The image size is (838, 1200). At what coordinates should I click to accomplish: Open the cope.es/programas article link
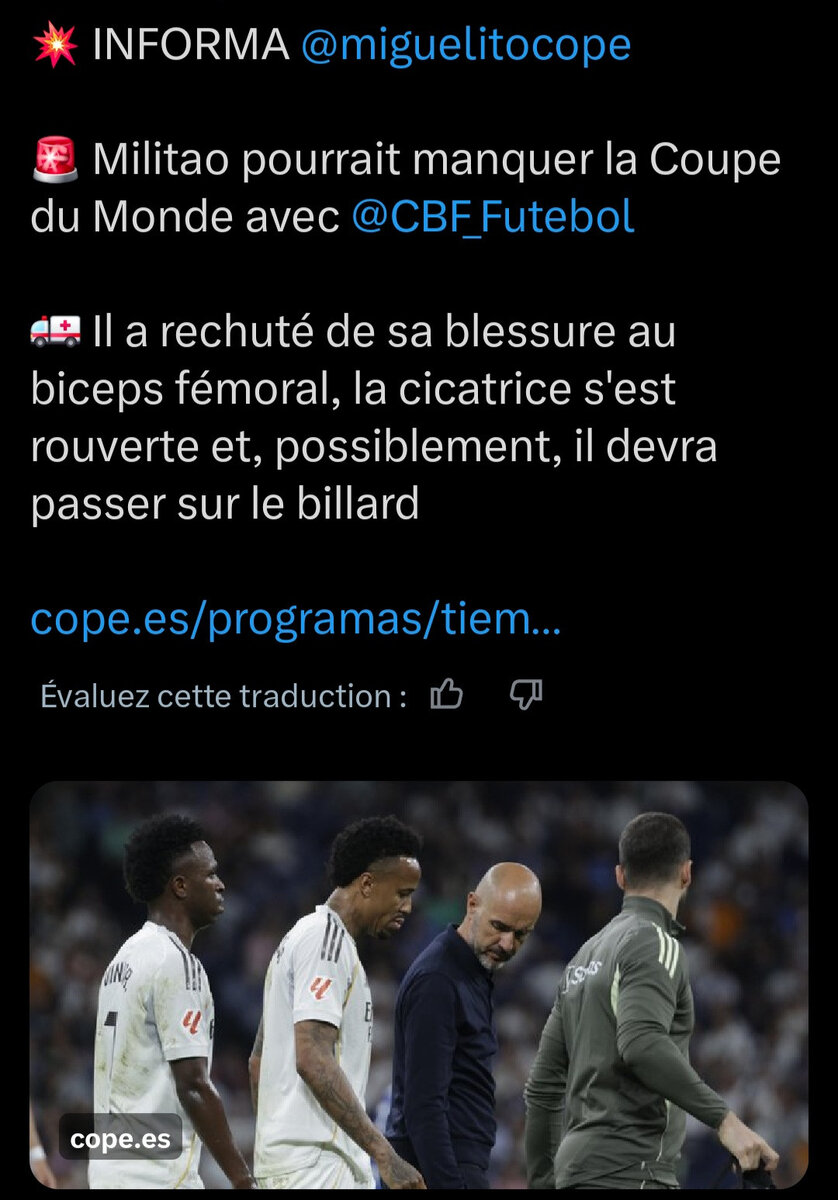coord(296,620)
